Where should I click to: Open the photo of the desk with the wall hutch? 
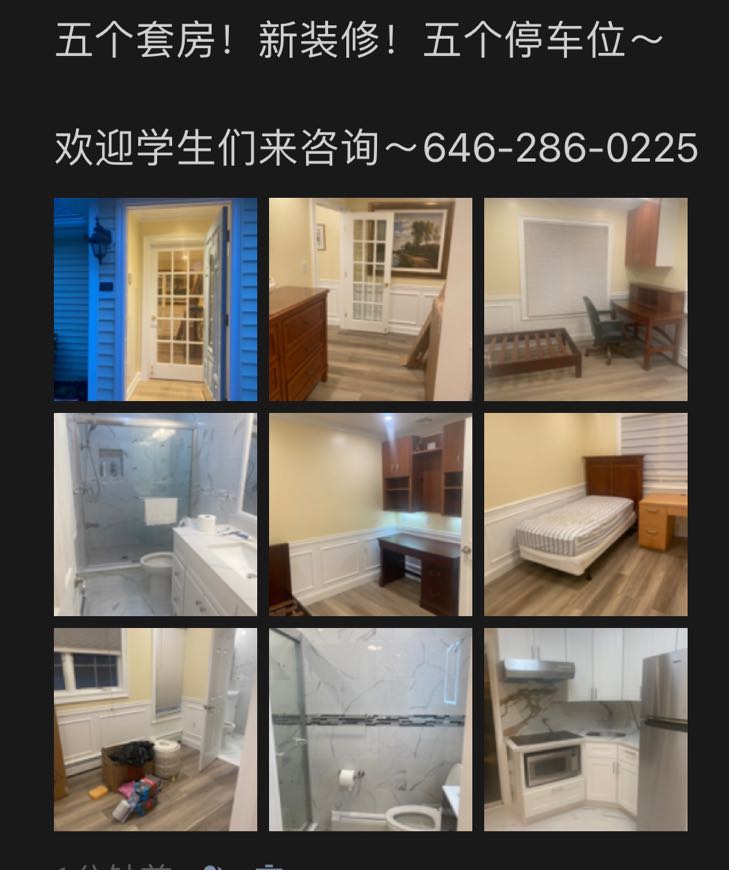coord(370,514)
